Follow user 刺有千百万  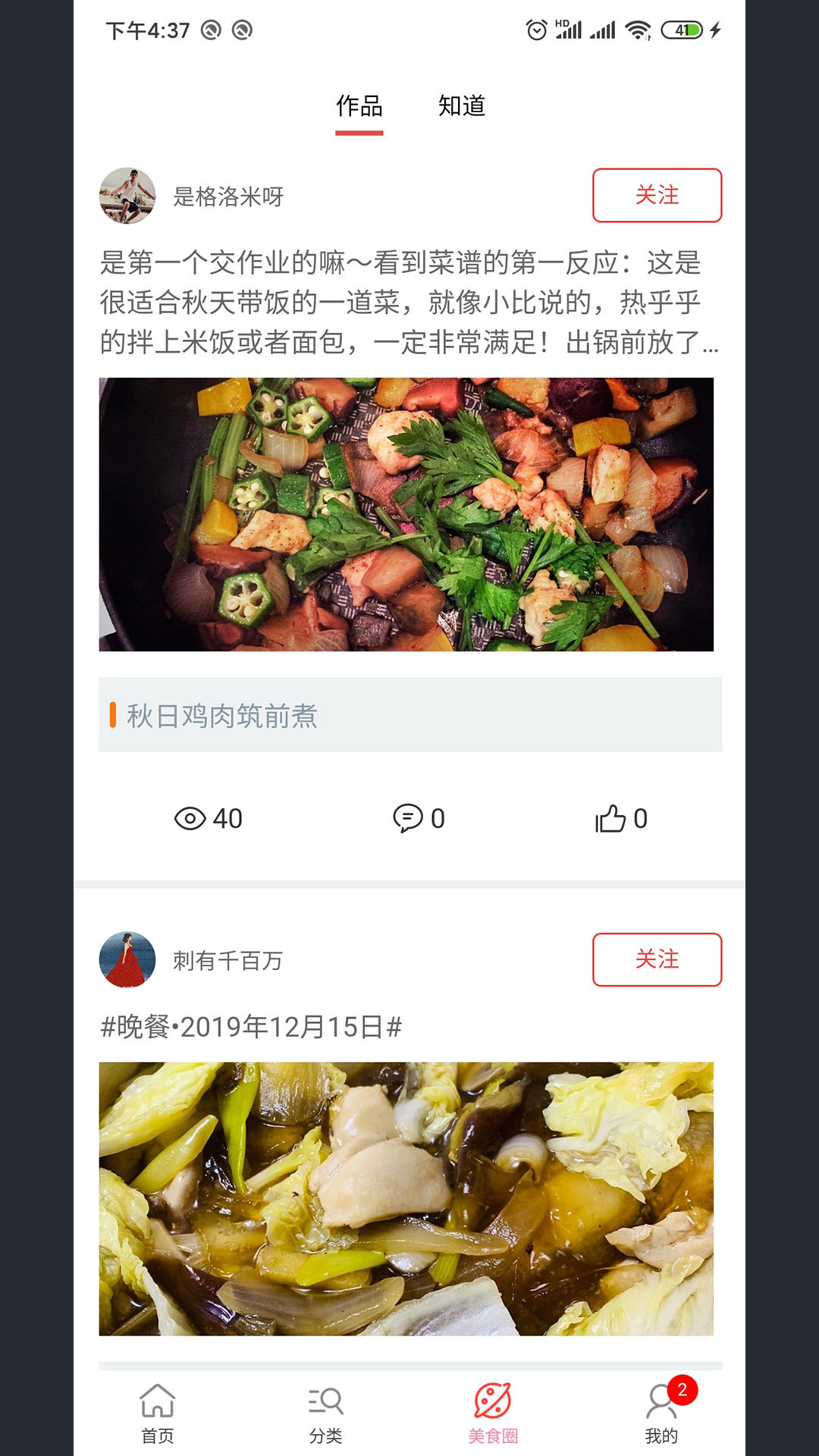point(656,959)
